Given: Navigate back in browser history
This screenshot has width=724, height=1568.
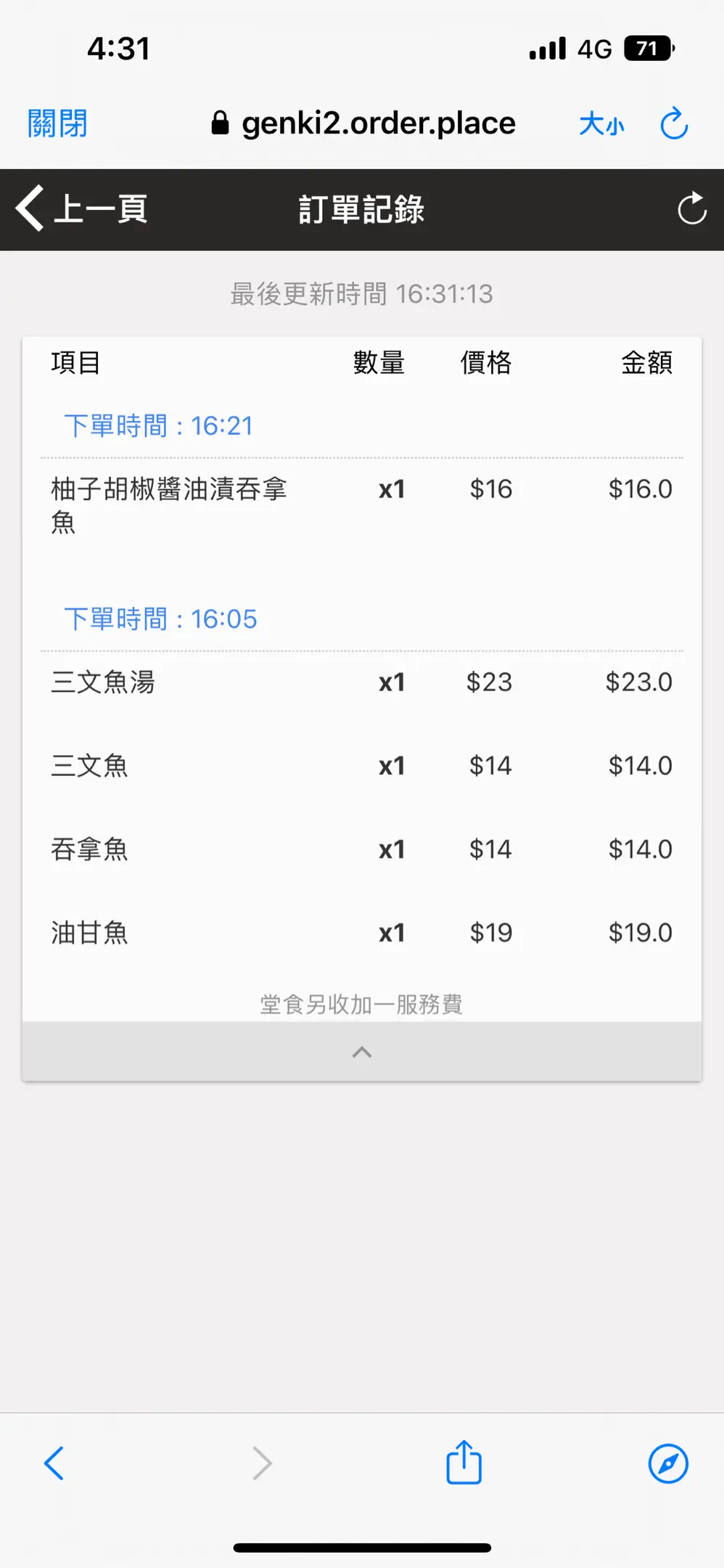Looking at the screenshot, I should coord(54,1463).
